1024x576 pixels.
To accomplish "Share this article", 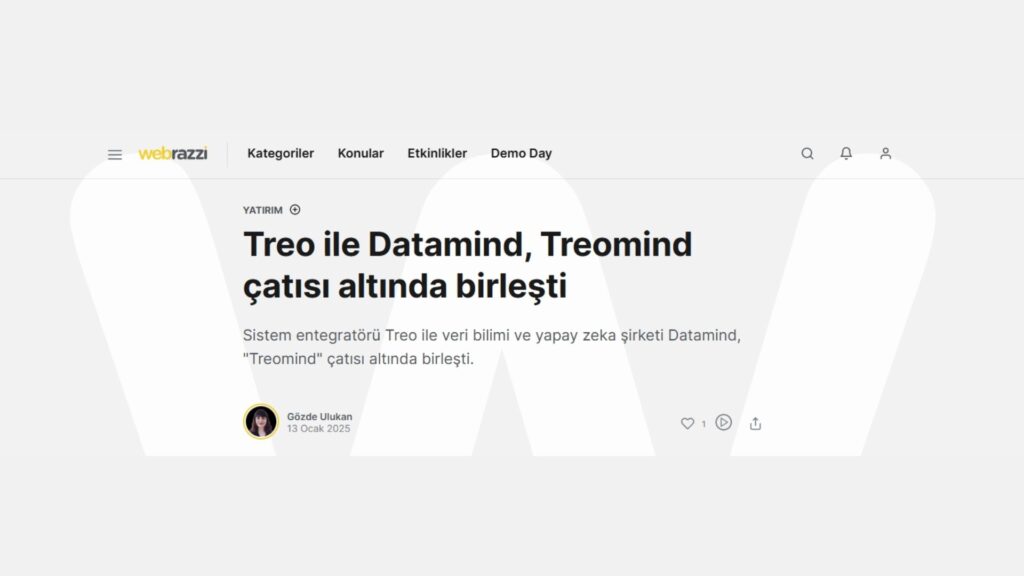I will [x=755, y=423].
